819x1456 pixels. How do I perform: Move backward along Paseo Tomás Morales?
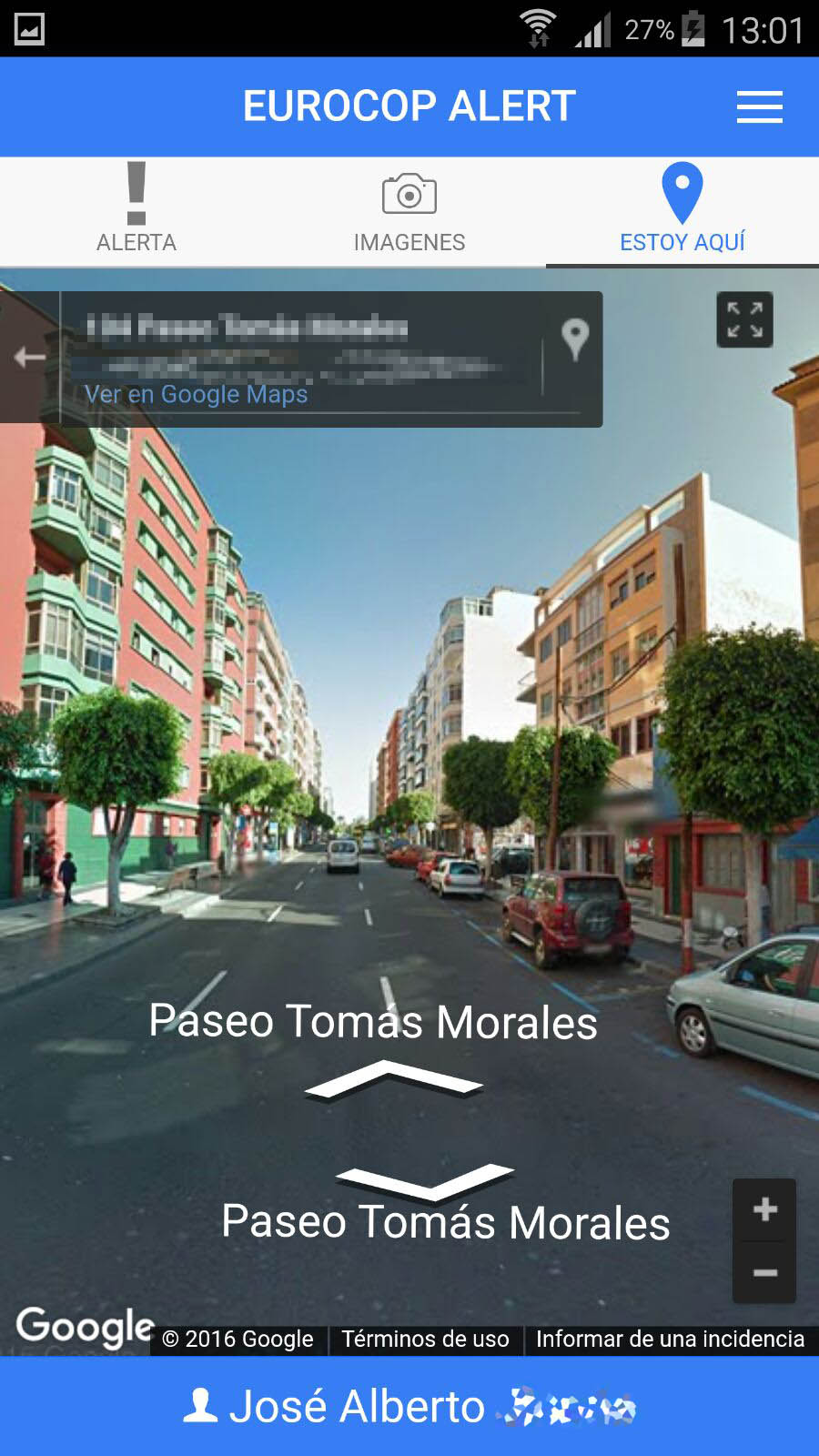[425, 1181]
